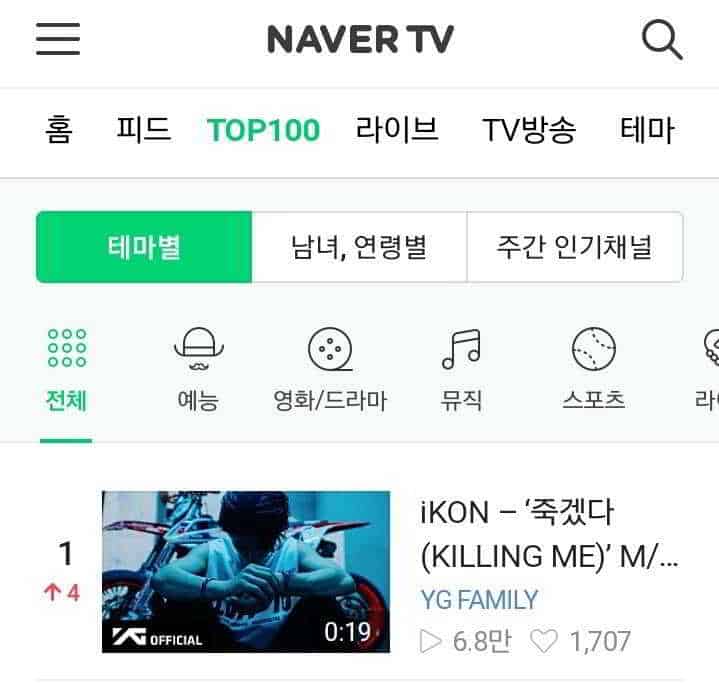Switch to the 피드 tab
719x684 pixels.
(x=142, y=130)
